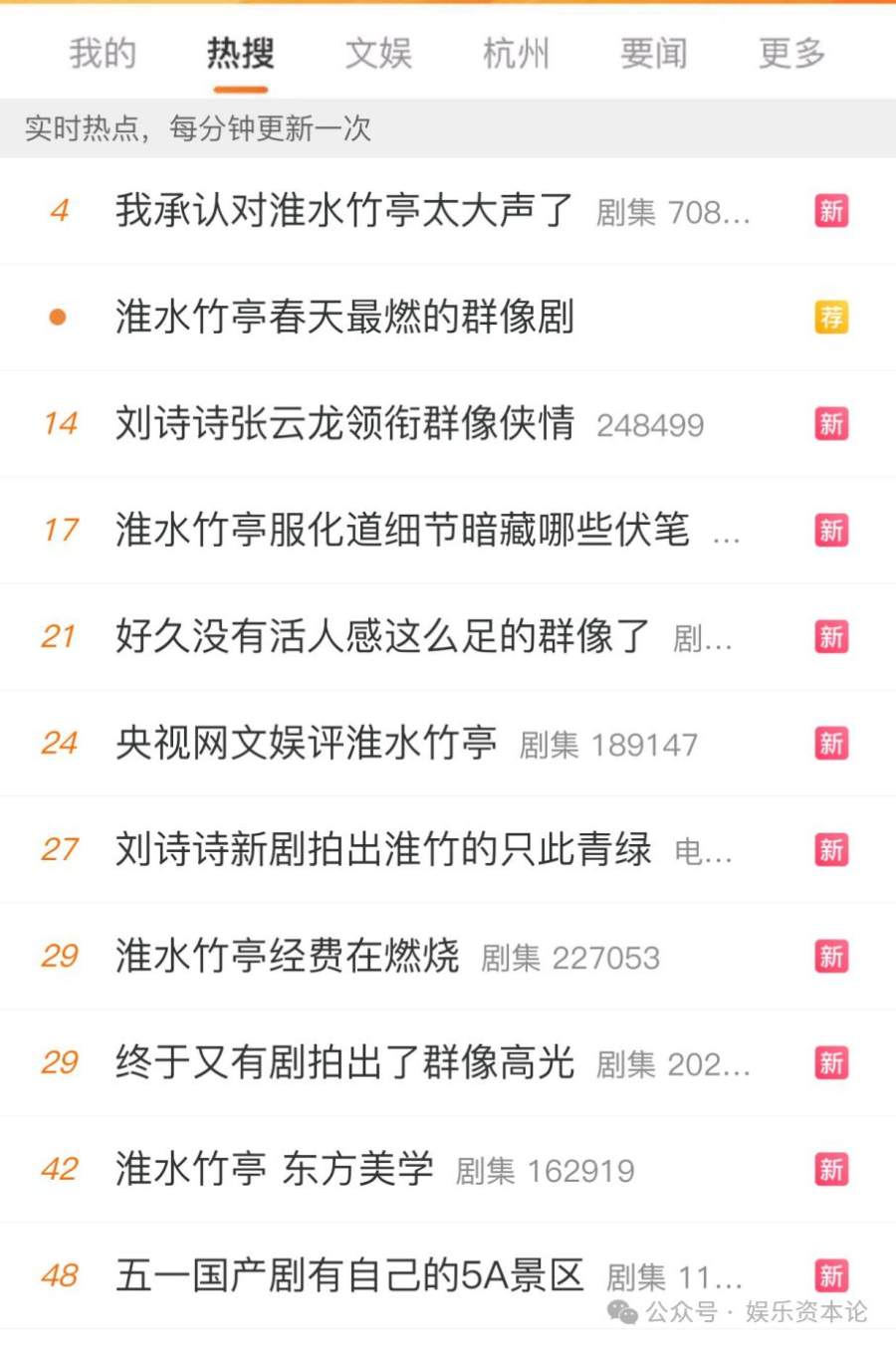Open topic 五一国产剧有自己的5A景区
The width and height of the screenshot is (896, 1347).
(348, 1275)
